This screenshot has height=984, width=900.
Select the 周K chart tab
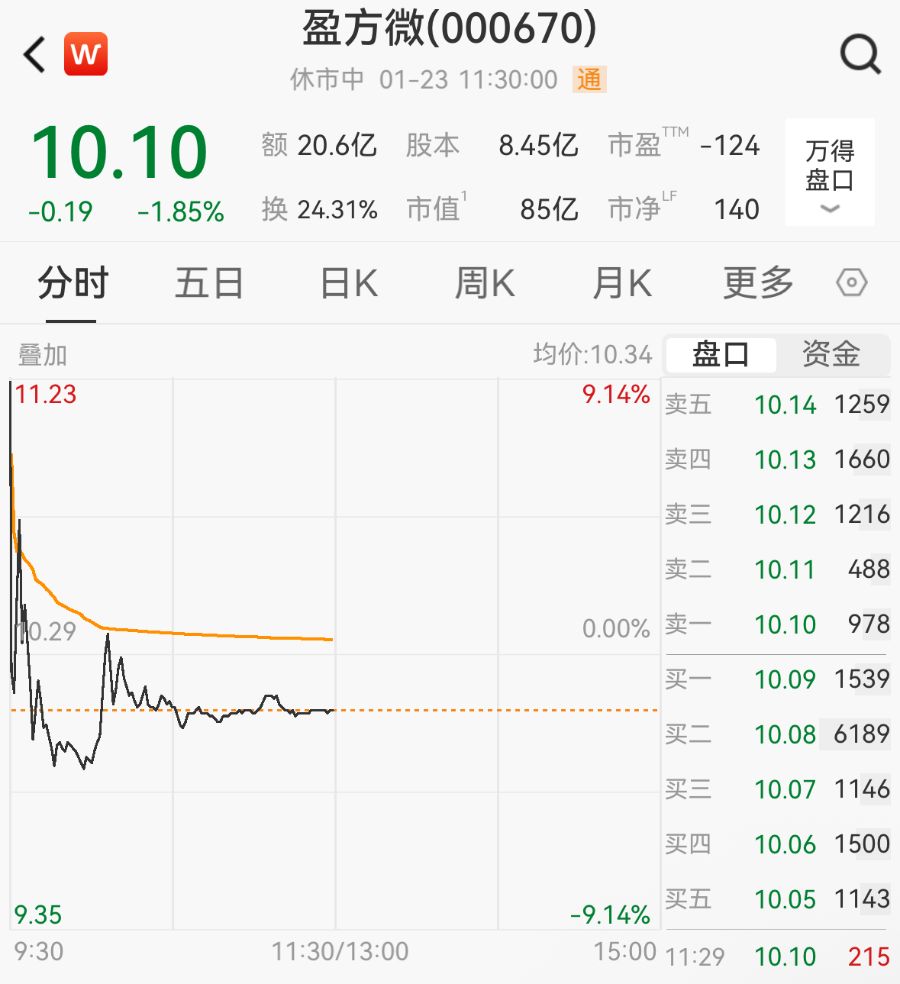(485, 284)
